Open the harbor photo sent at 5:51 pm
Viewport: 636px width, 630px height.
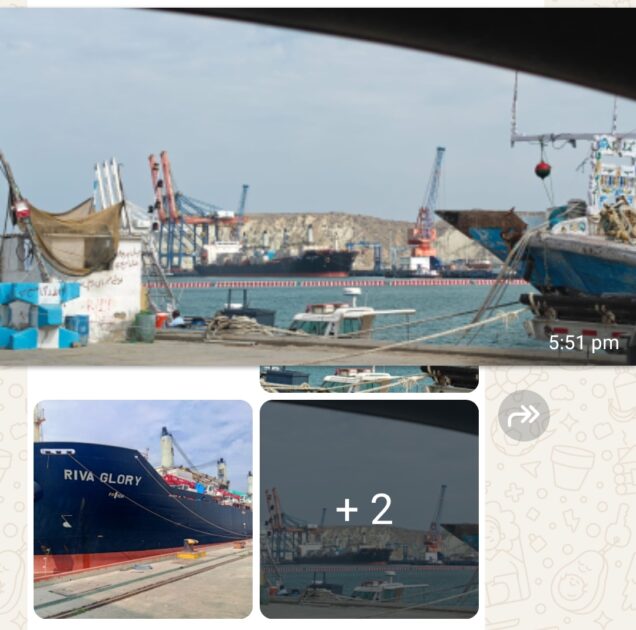[x=318, y=190]
